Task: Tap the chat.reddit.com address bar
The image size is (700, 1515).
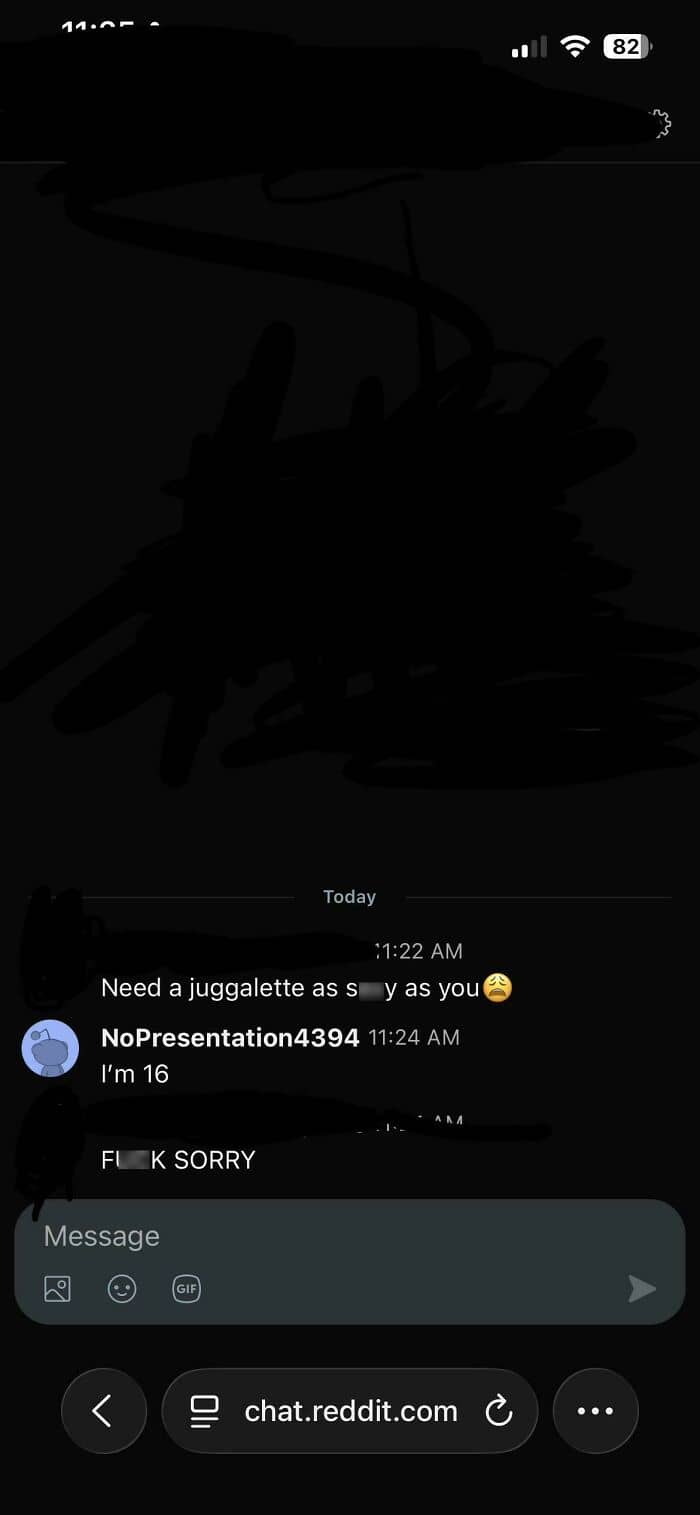Action: tap(349, 1411)
